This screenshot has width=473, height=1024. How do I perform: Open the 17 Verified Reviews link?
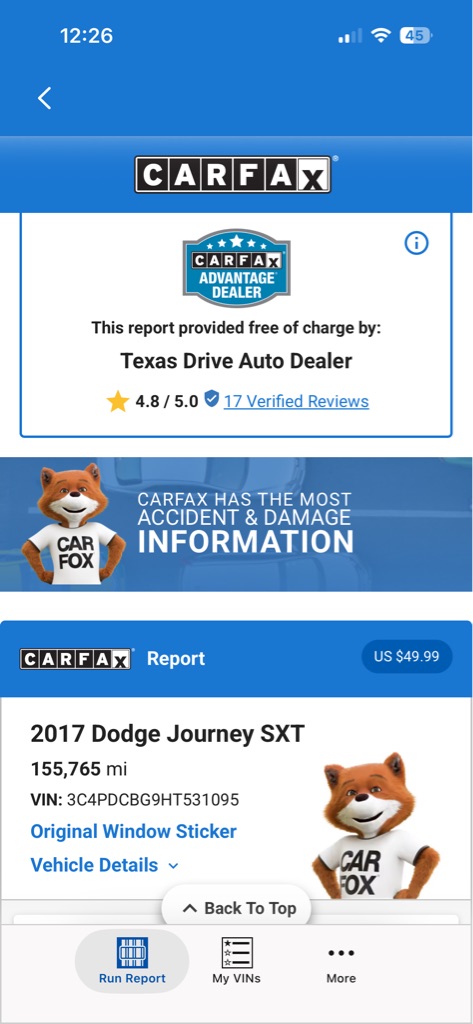coord(296,401)
